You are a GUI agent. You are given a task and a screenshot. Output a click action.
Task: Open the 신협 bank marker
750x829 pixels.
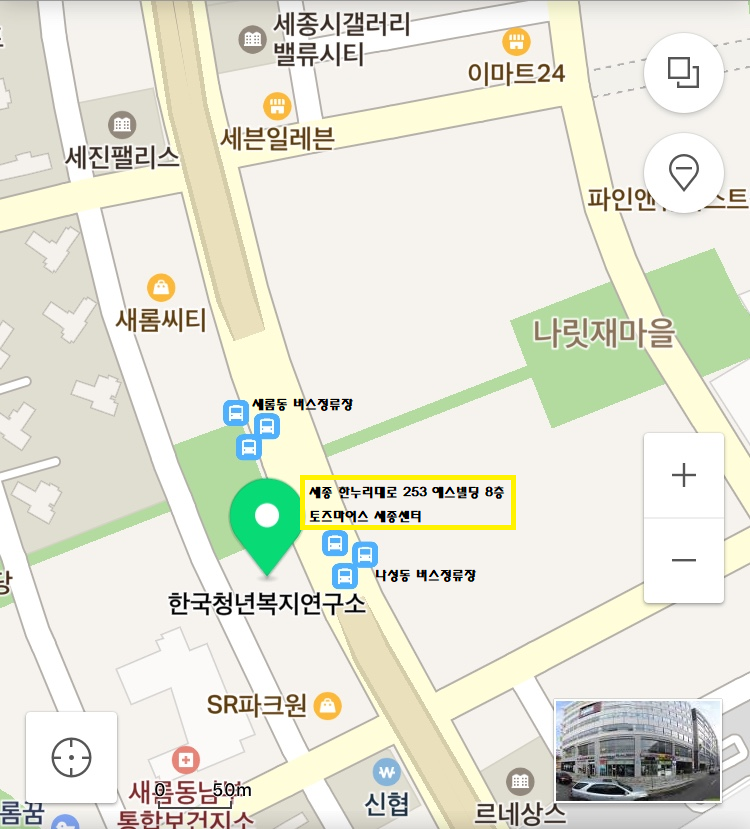[x=386, y=771]
